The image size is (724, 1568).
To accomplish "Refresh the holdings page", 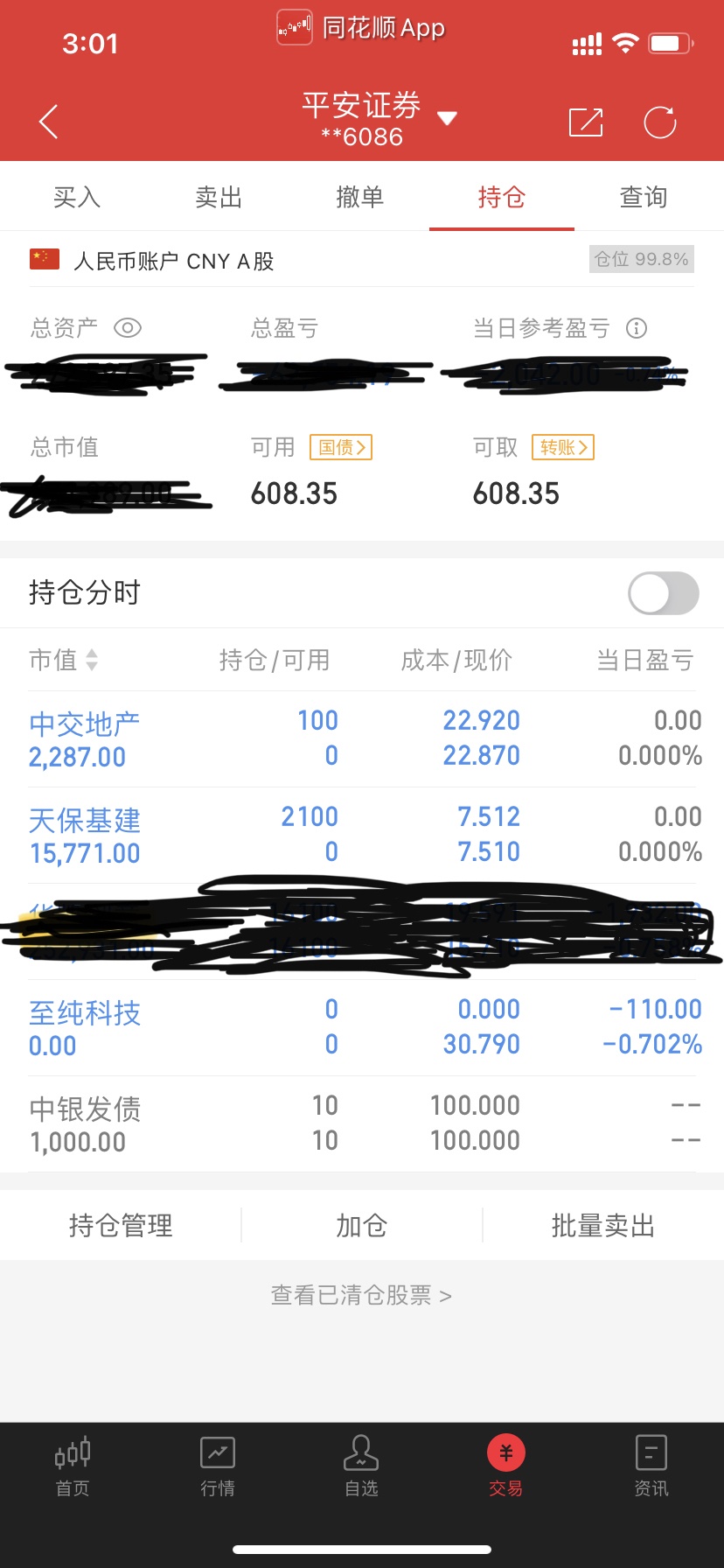I will [x=660, y=122].
